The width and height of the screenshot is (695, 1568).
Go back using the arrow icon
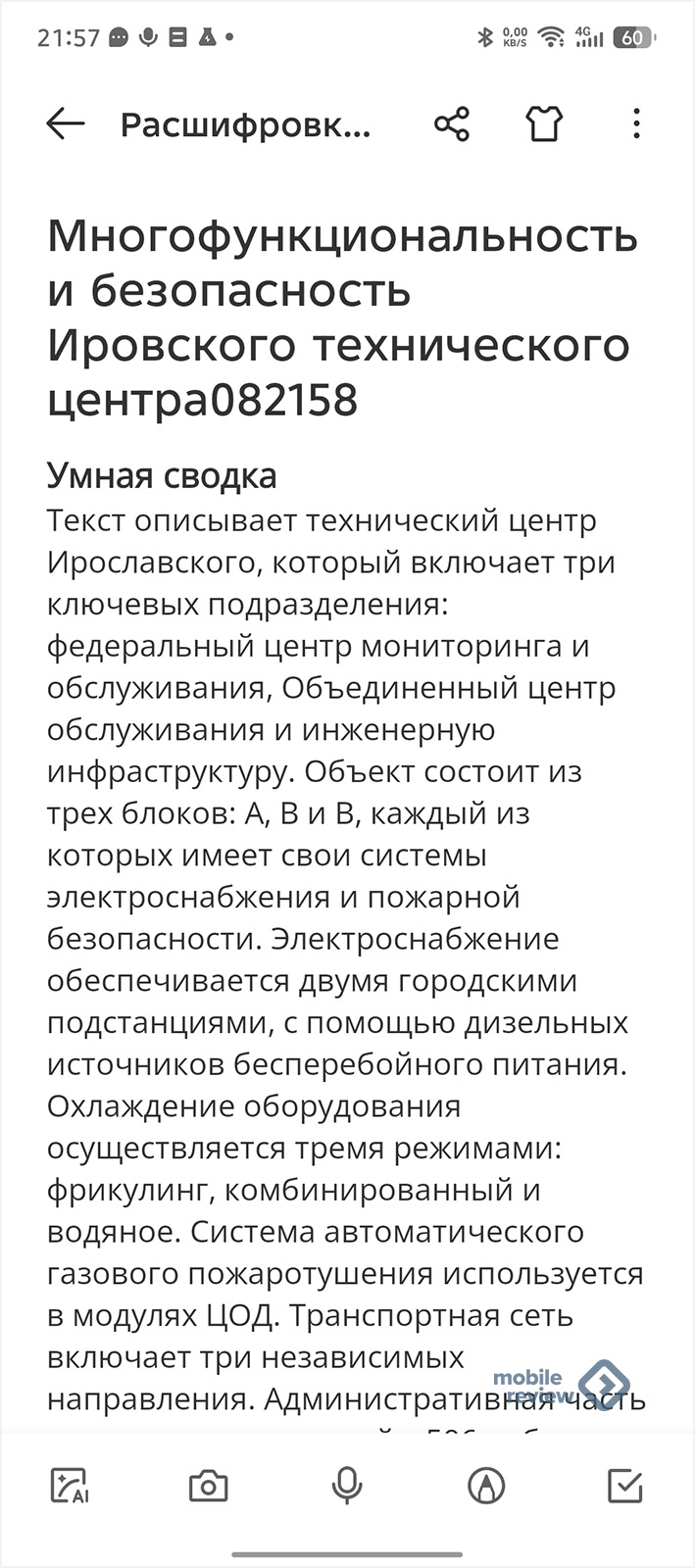(x=66, y=124)
